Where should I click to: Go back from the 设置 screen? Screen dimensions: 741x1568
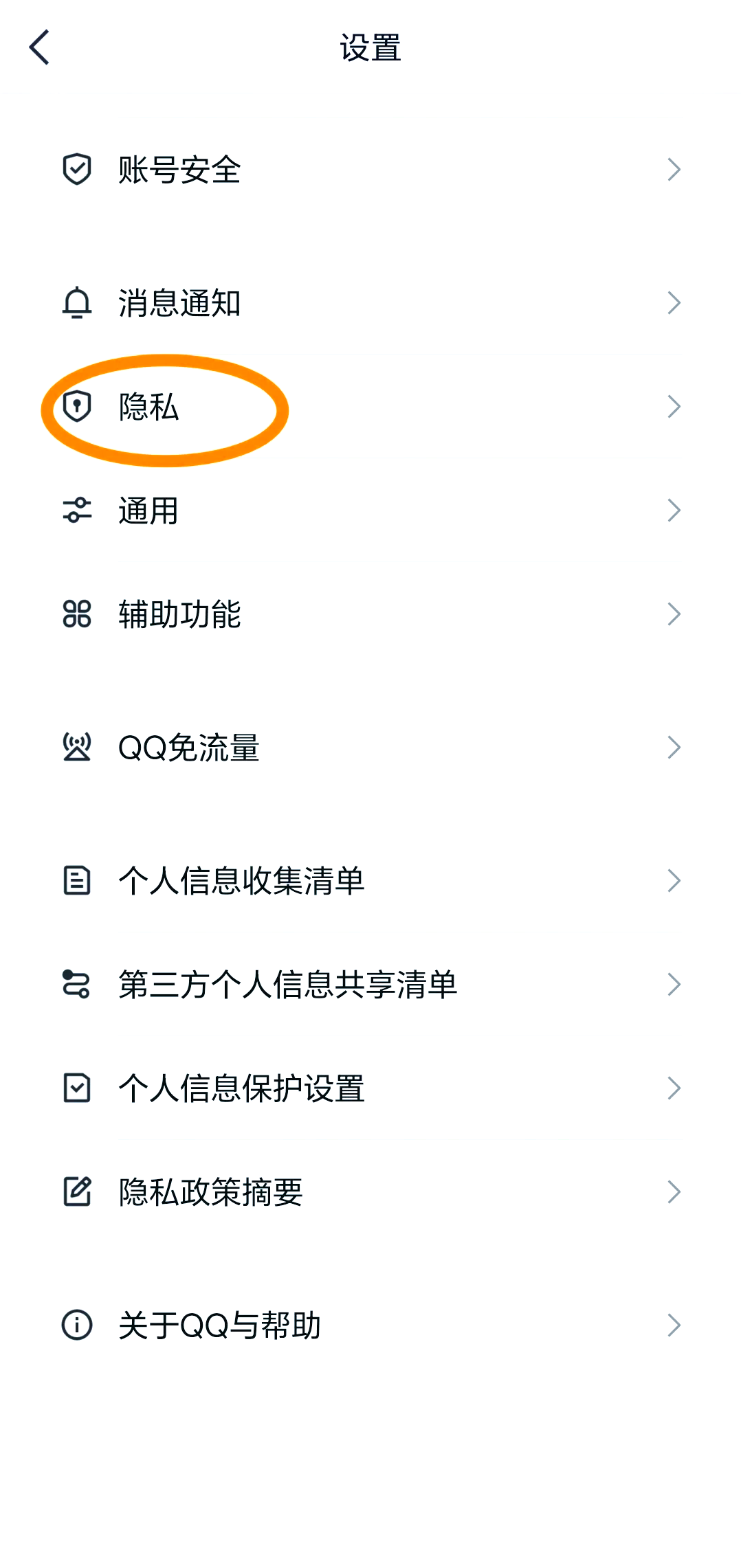(x=40, y=47)
